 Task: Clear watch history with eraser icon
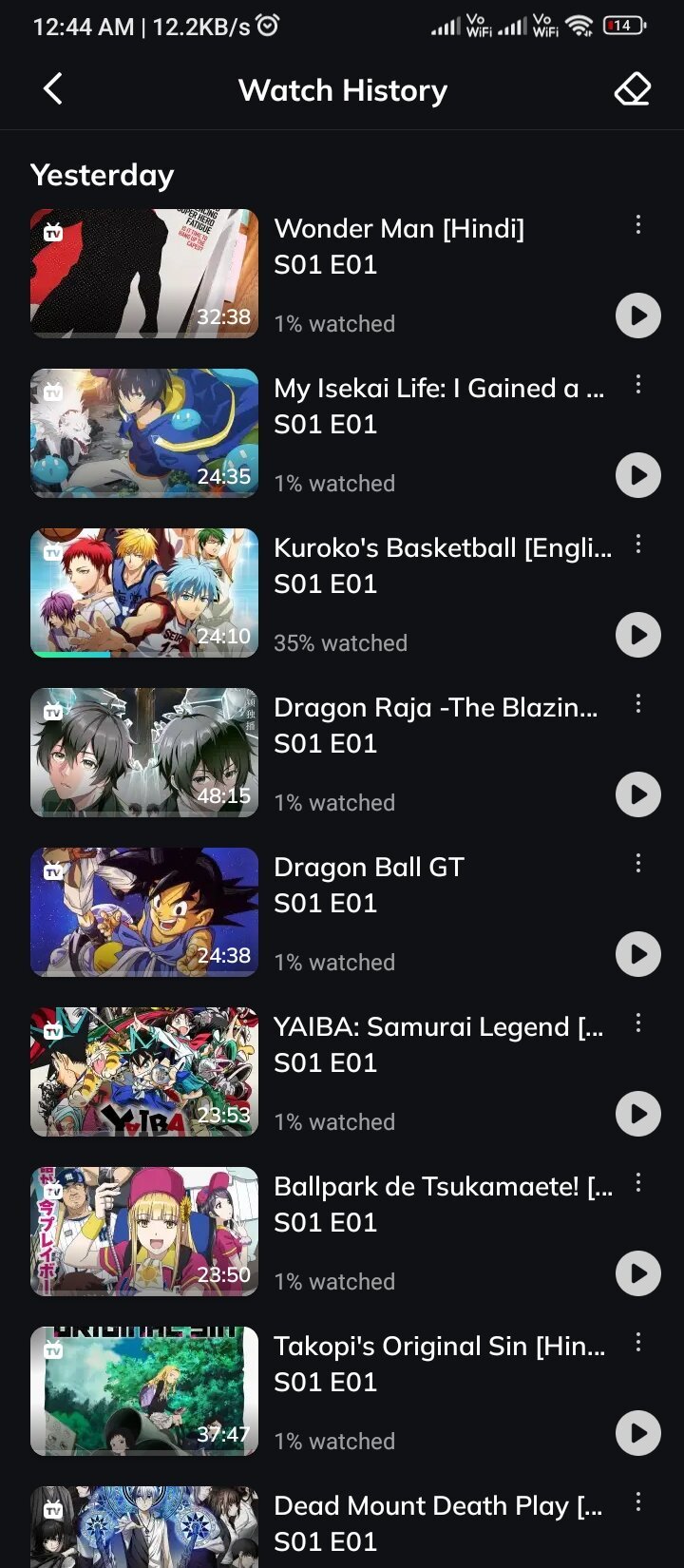pos(632,90)
